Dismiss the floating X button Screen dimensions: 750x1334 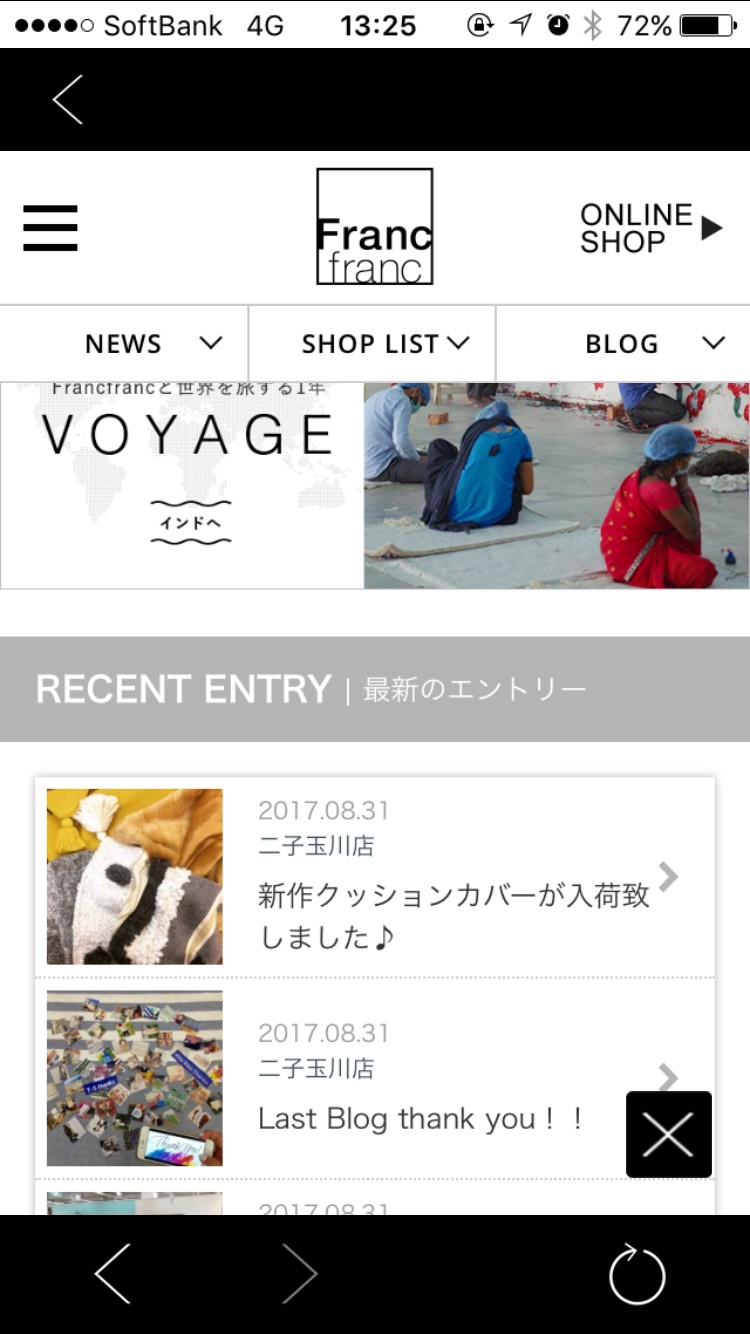(668, 1134)
